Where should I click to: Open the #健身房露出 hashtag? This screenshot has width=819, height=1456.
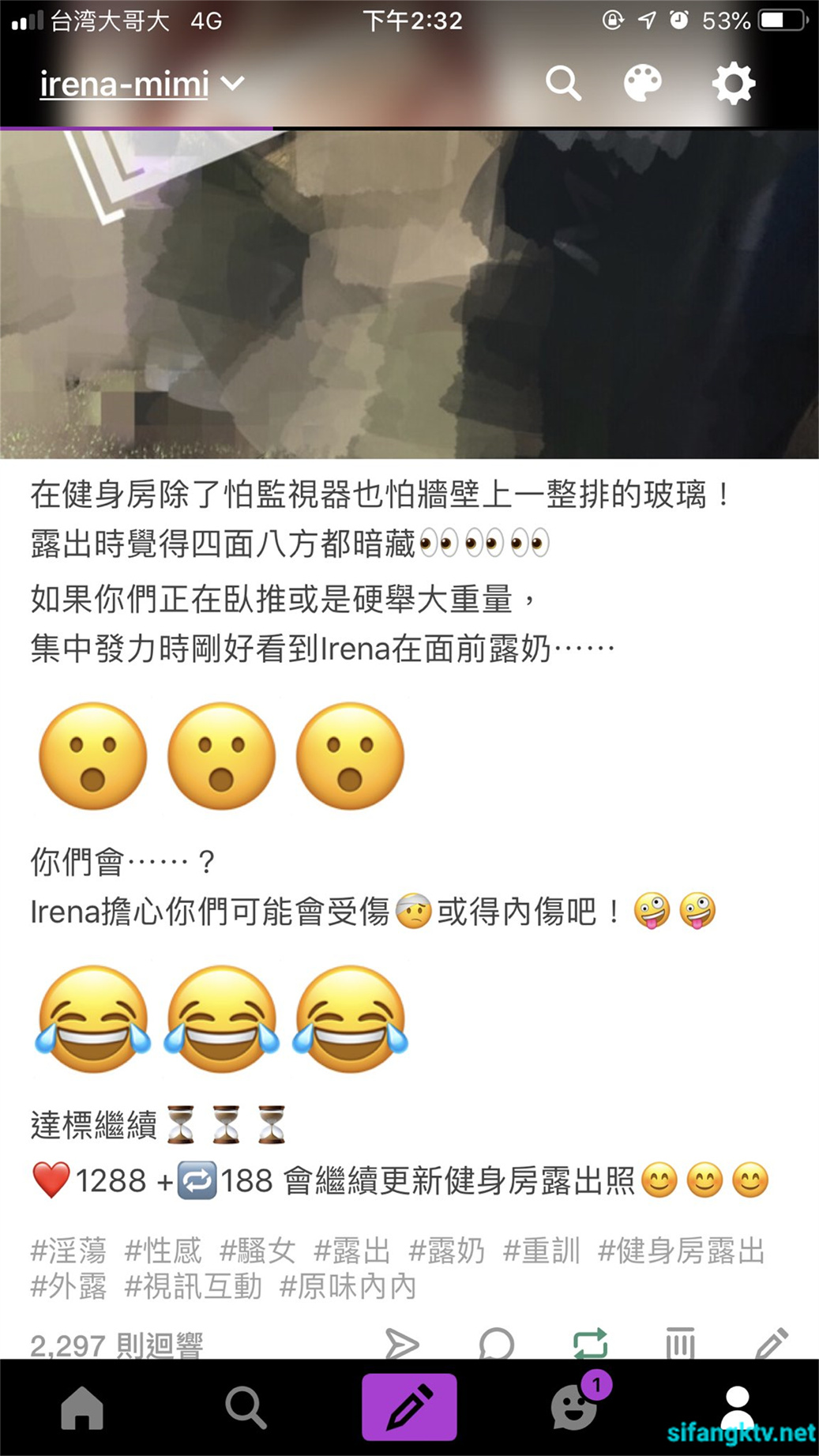tap(681, 1251)
